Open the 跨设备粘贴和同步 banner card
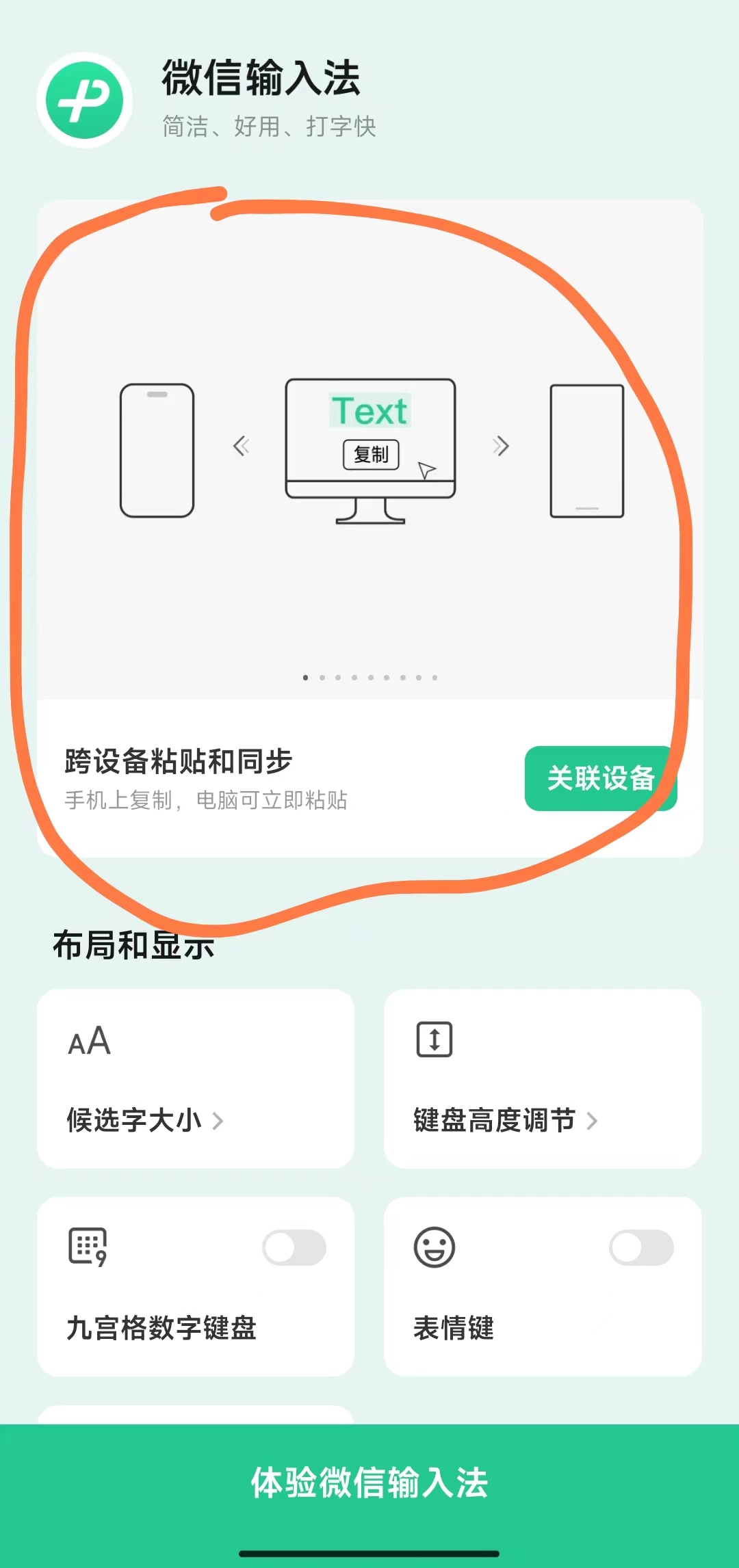The height and width of the screenshot is (1568, 739). (x=274, y=778)
